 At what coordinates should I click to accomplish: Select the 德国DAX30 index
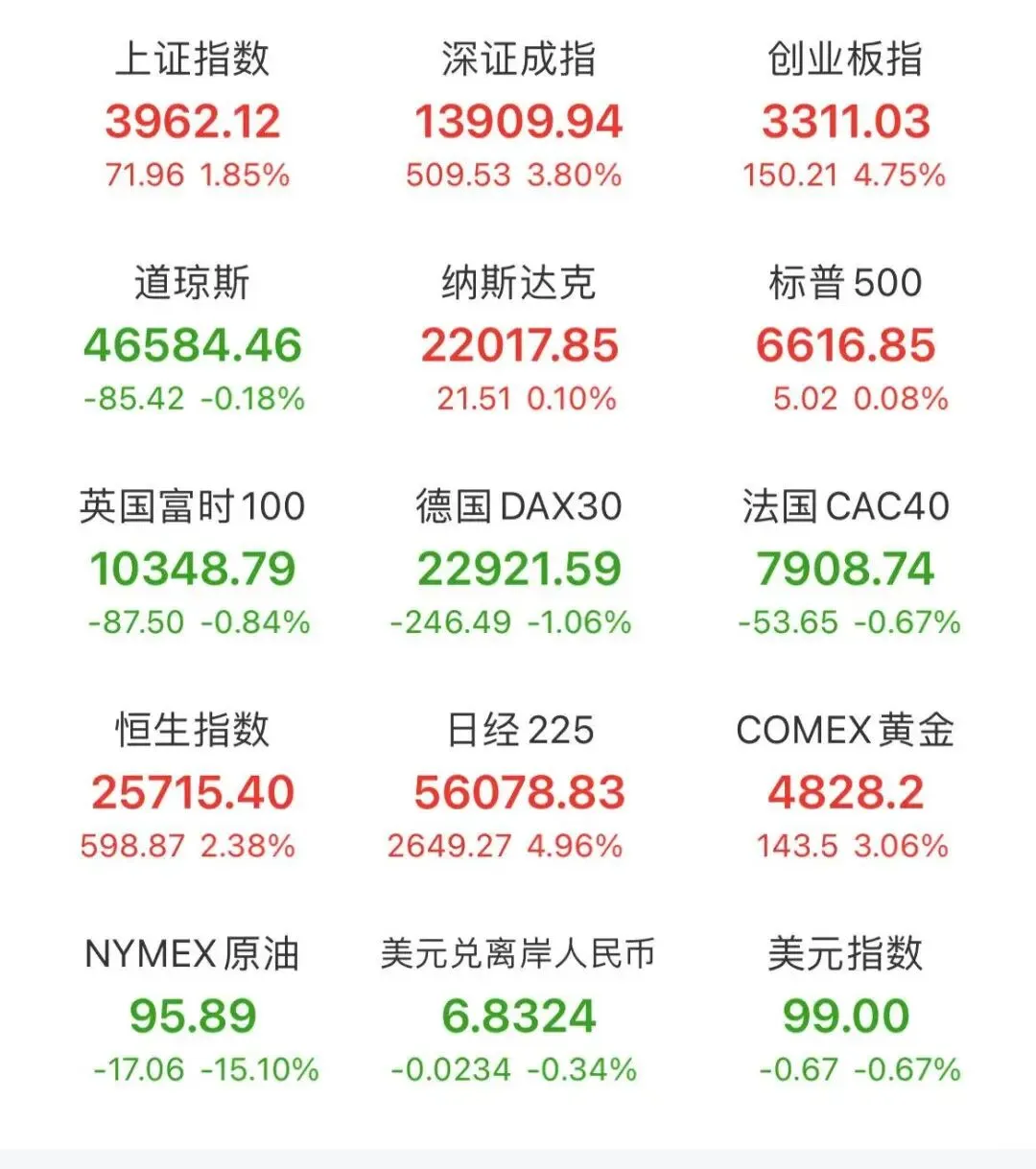point(518,568)
